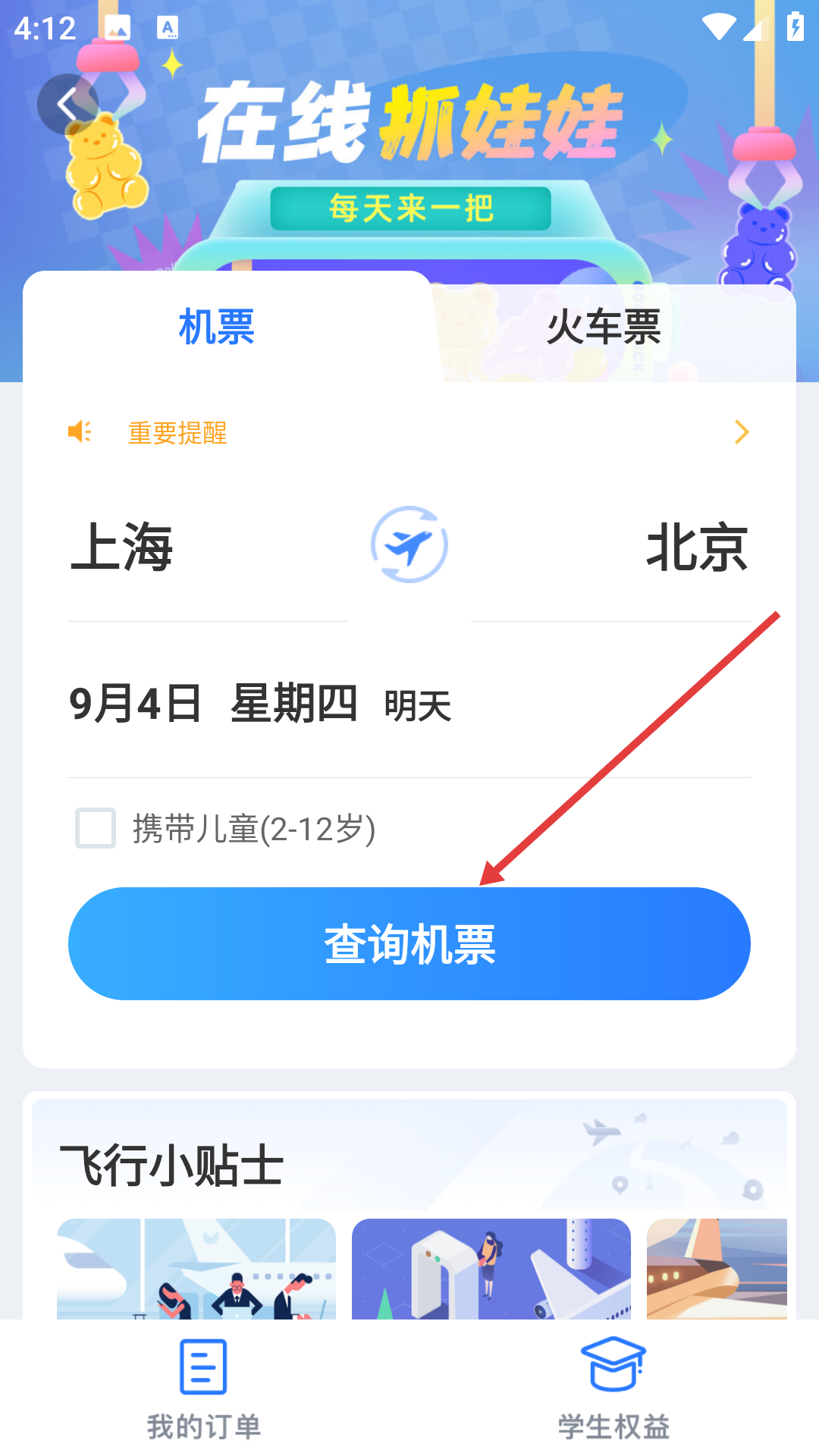Change destination city 北京

pos(696,548)
